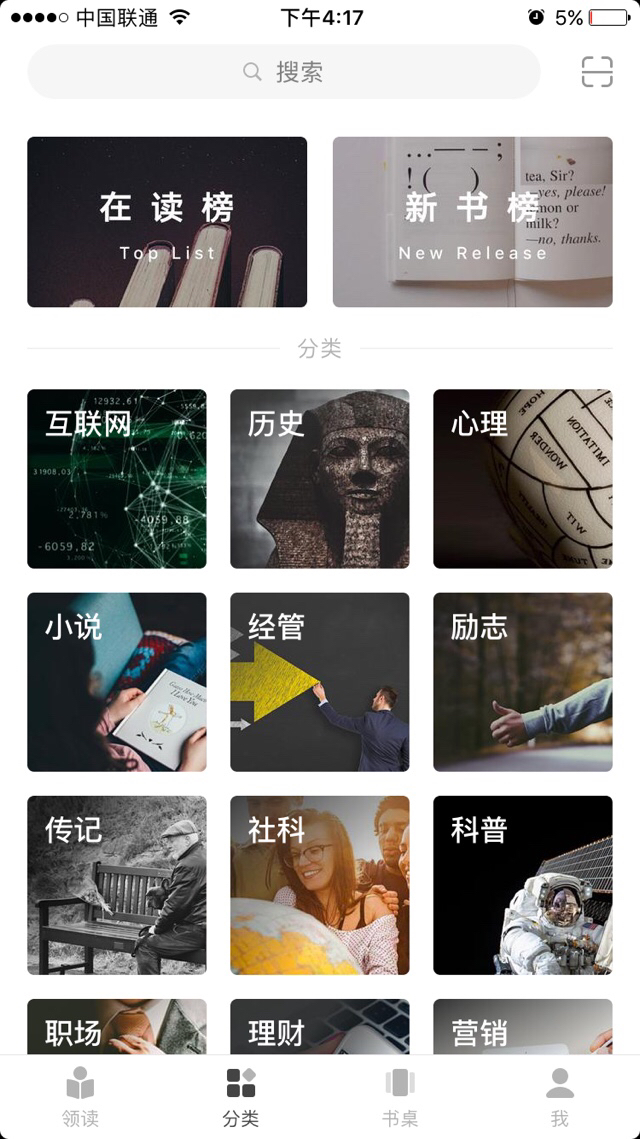This screenshot has height=1139, width=640.
Task: Tap the 搜索 search box
Action: 284,72
